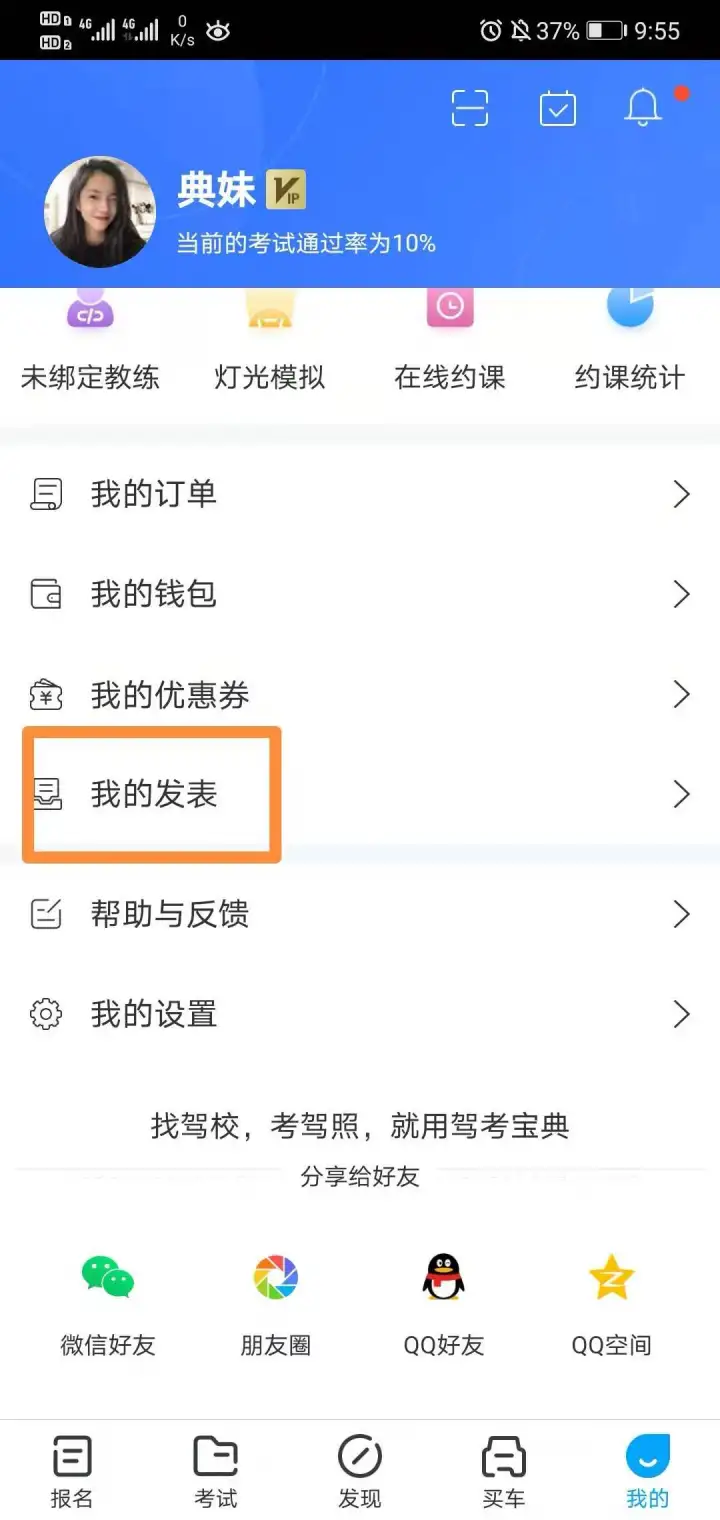Image resolution: width=720 pixels, height=1520 pixels.
Task: Open 我的钱包 row
Action: (360, 594)
